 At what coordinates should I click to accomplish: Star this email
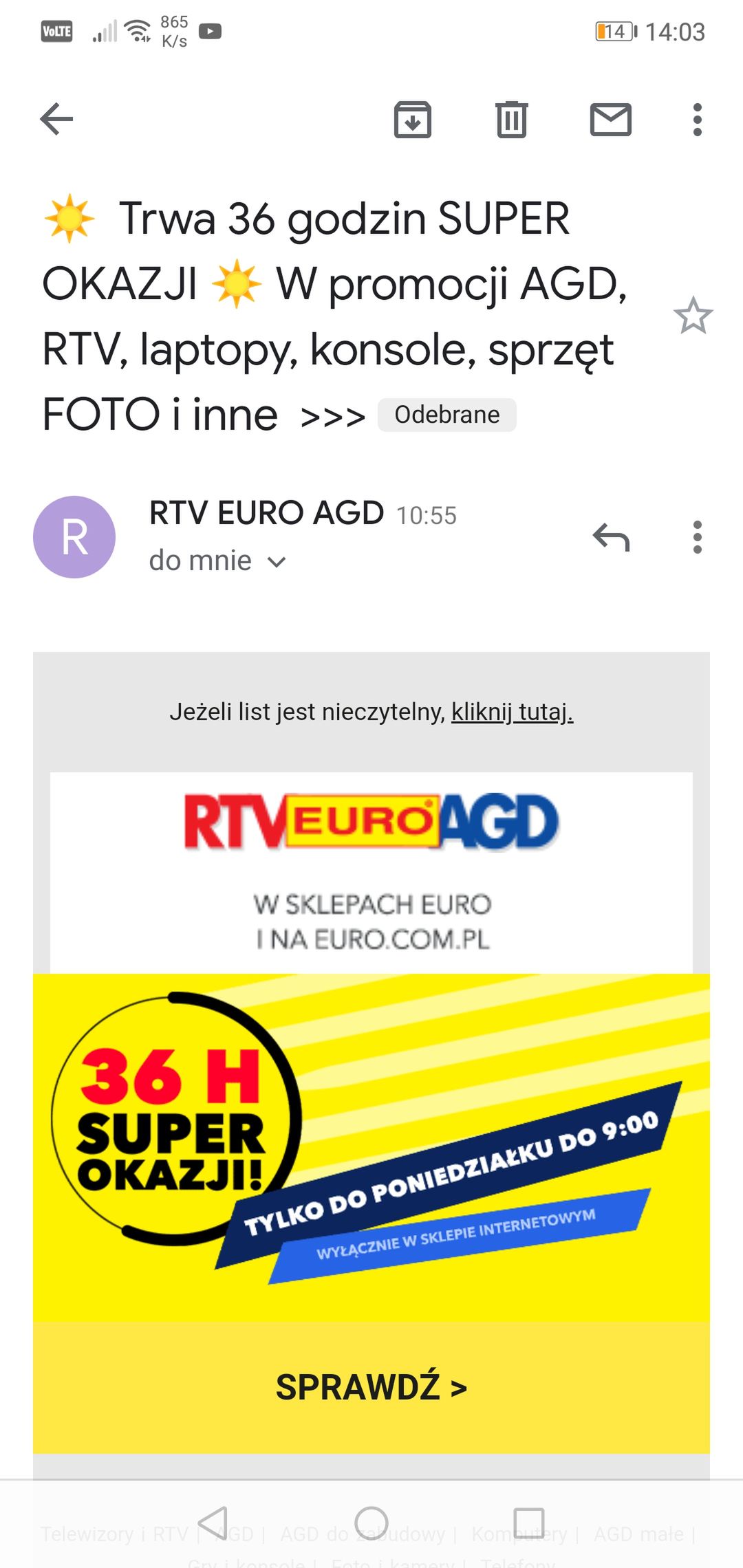[693, 316]
